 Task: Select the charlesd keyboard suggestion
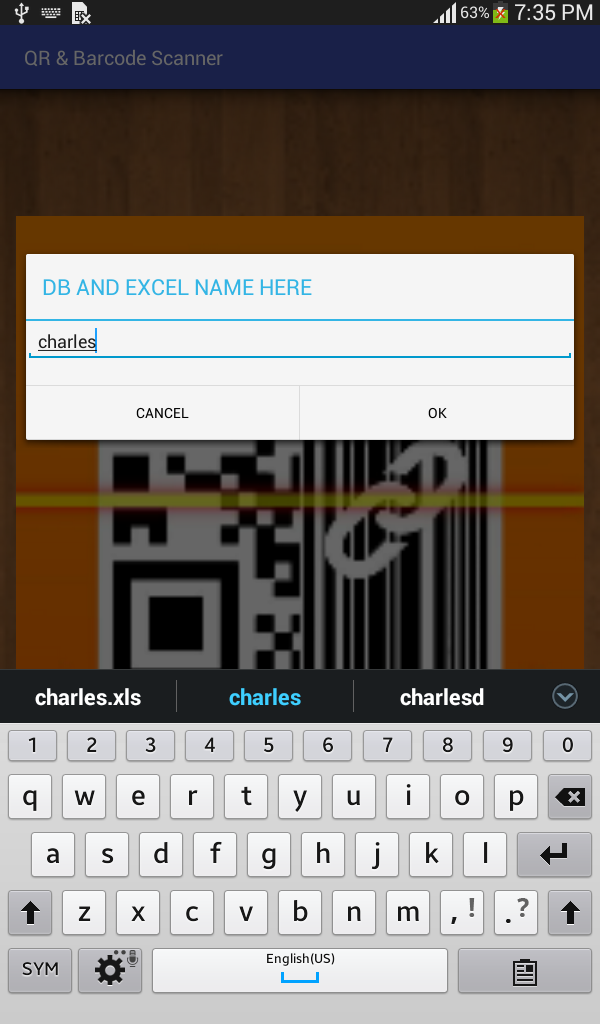tap(442, 697)
